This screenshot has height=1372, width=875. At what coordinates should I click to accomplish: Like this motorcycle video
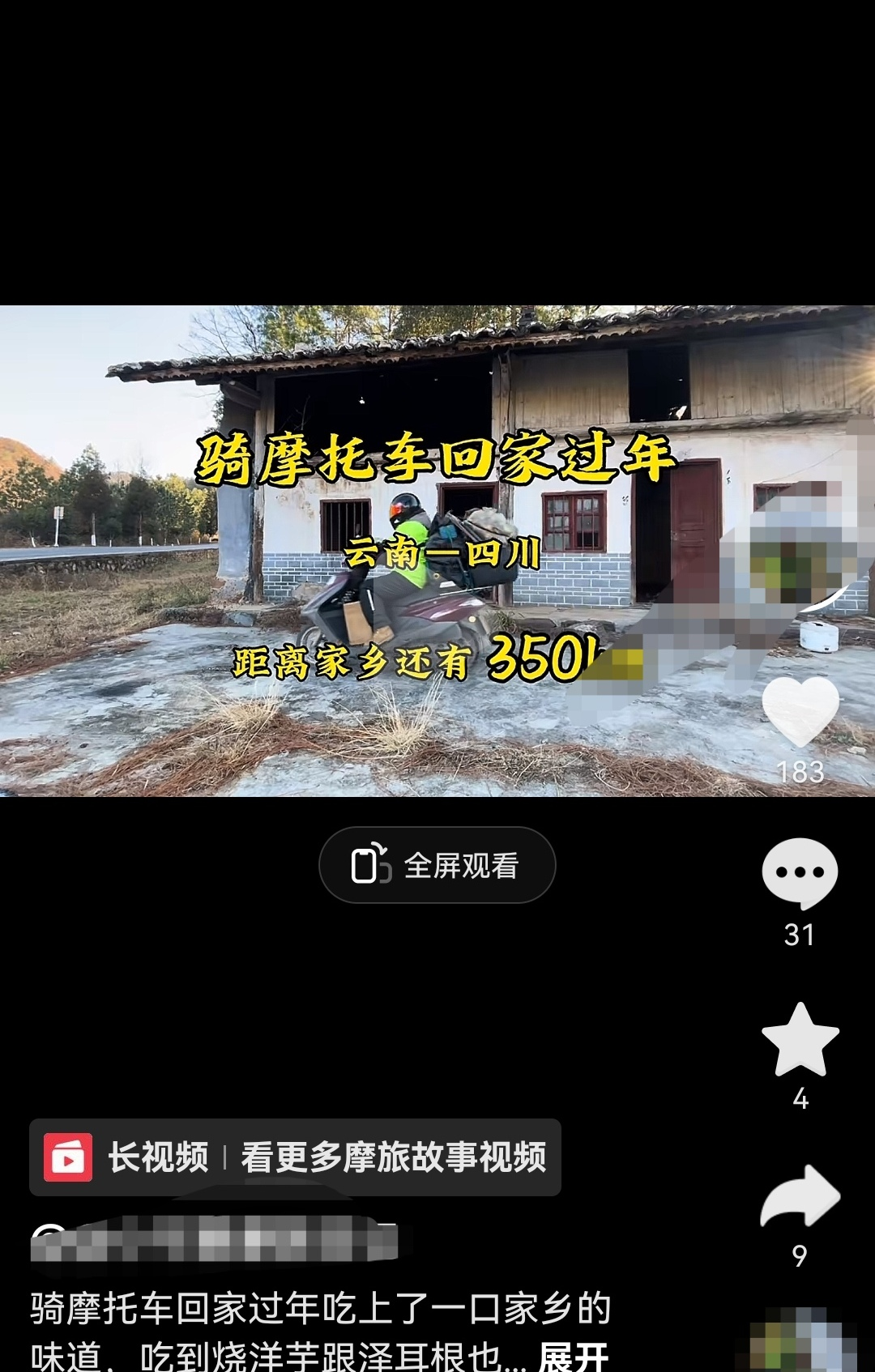click(800, 711)
